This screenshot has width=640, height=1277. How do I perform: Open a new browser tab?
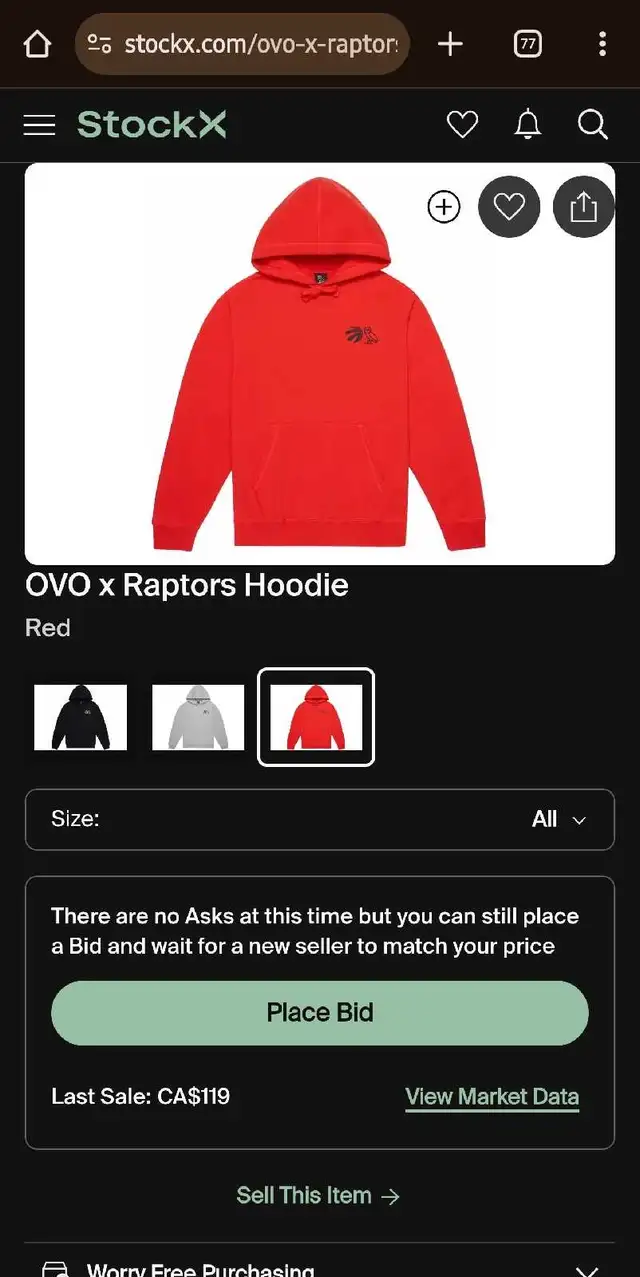point(451,44)
